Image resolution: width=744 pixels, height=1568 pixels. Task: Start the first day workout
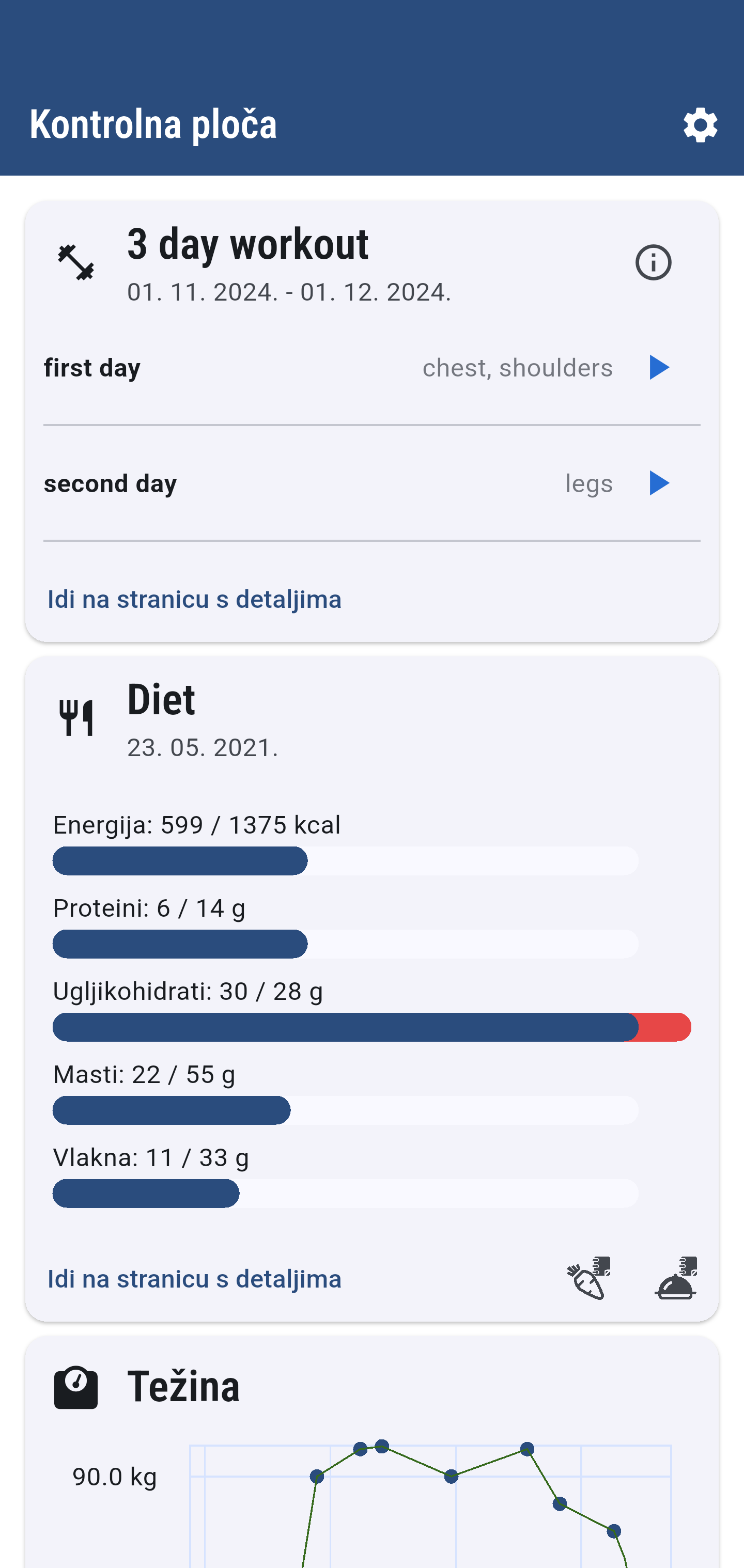[x=659, y=368]
